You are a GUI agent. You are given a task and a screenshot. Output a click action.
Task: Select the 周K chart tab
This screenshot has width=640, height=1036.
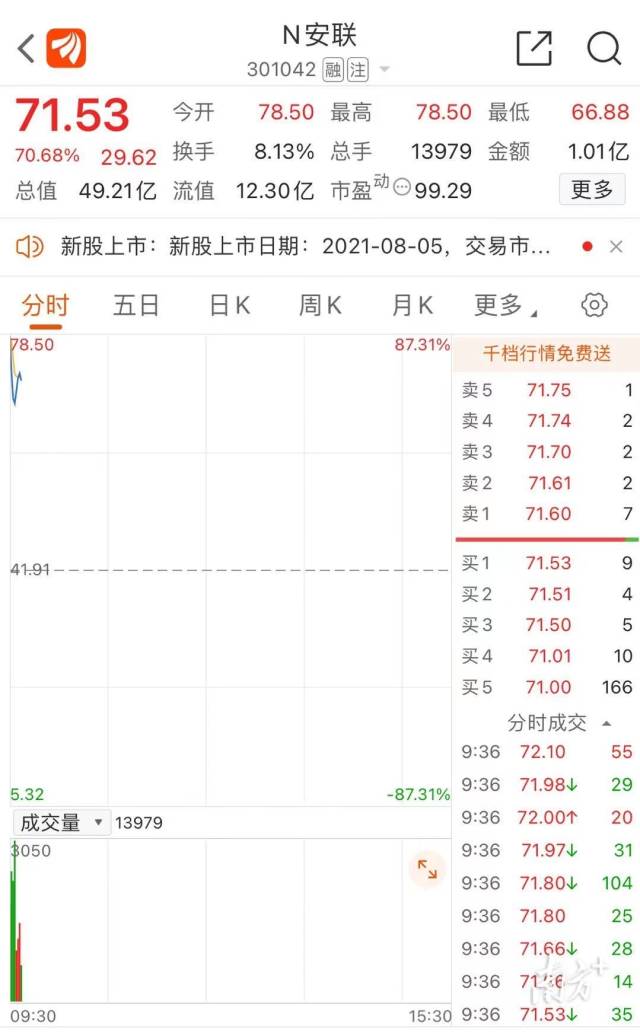pos(320,306)
